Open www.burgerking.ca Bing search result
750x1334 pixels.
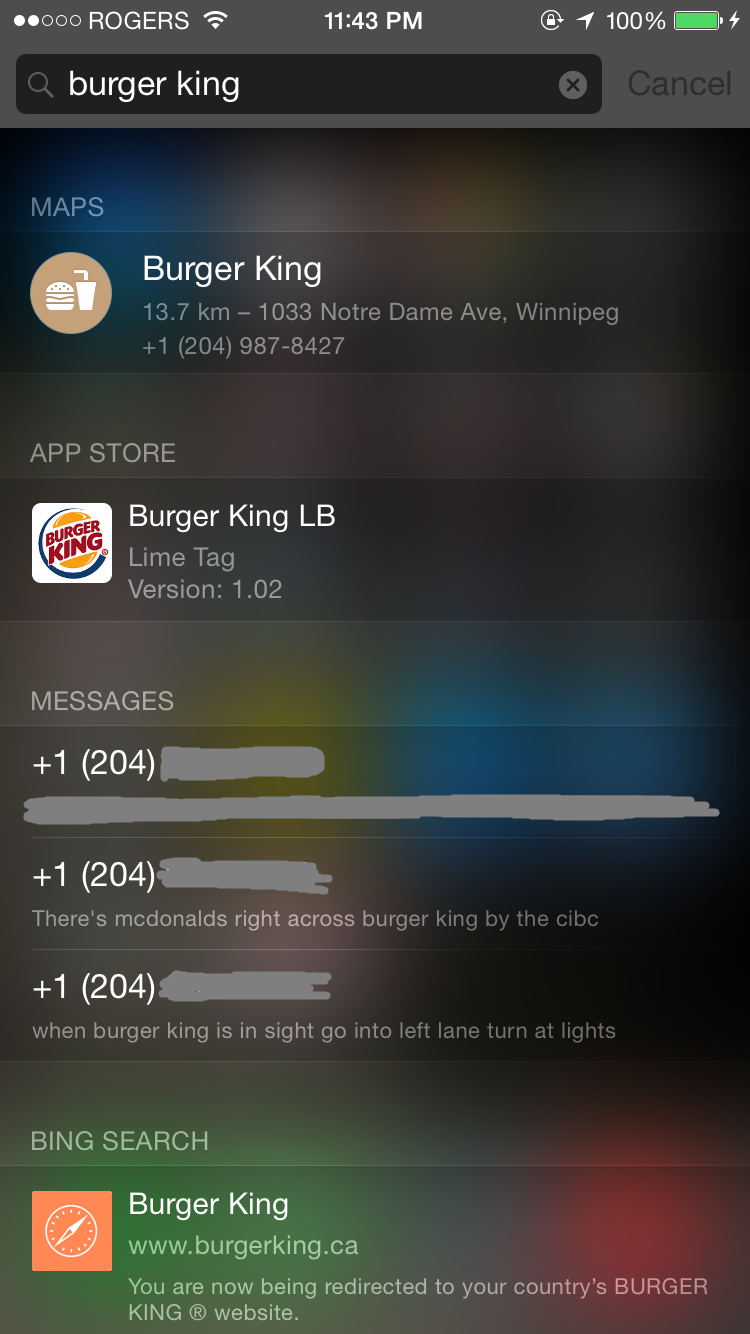point(375,1250)
